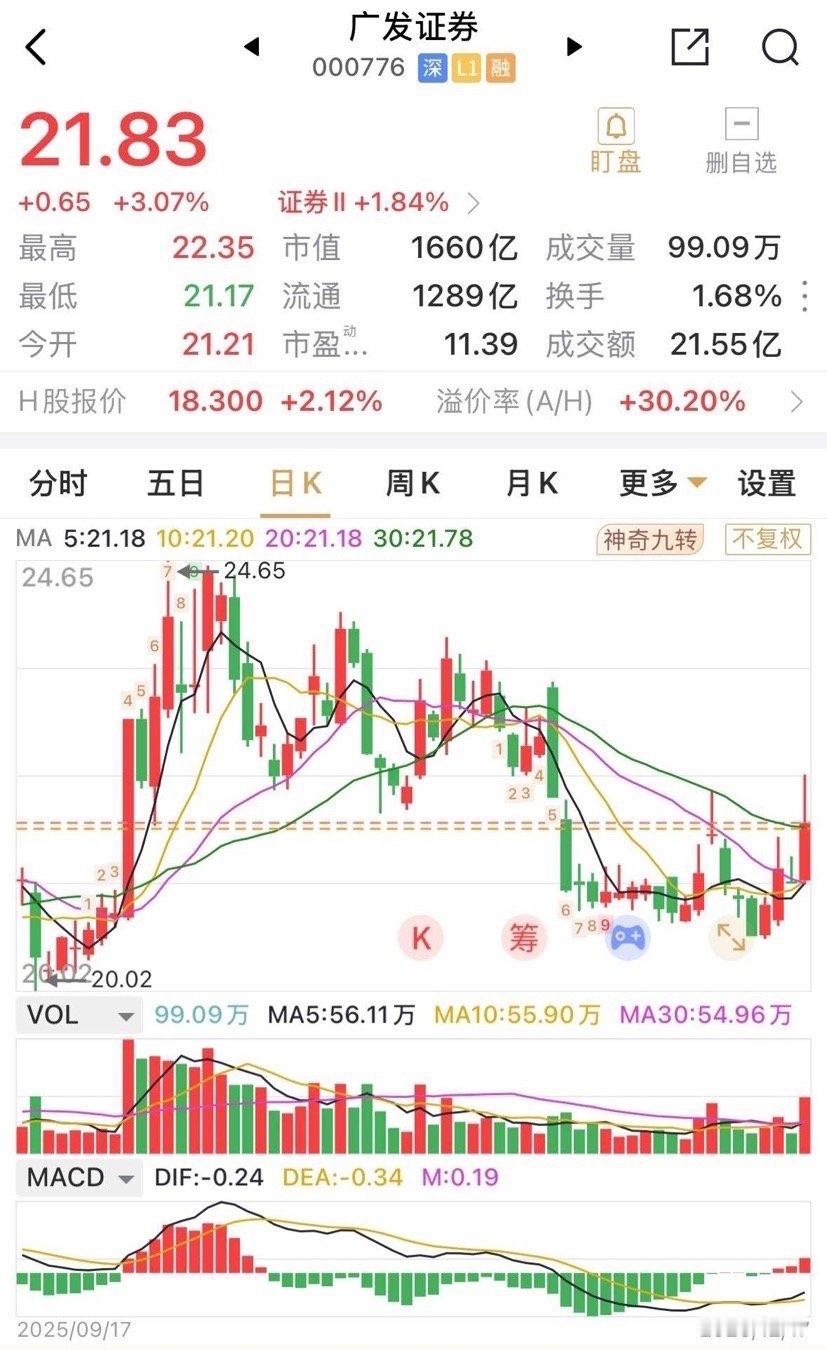The image size is (827, 1350).
Task: Open the three-dot overflow menu beside 换手
Action: (805, 296)
